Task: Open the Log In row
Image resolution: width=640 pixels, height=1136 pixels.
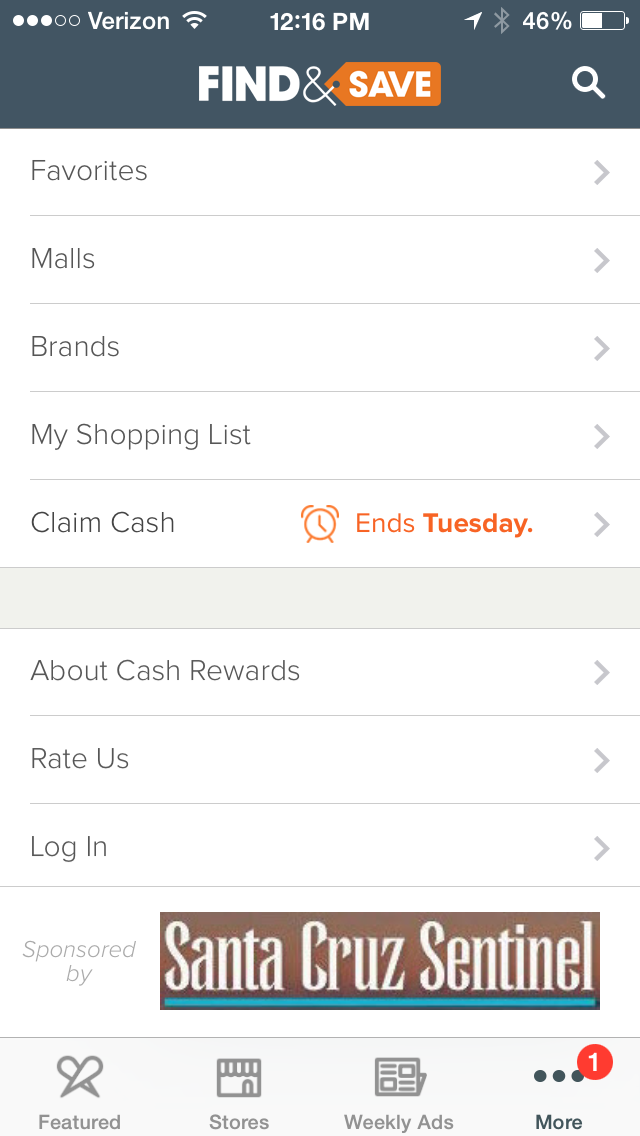Action: click(320, 848)
